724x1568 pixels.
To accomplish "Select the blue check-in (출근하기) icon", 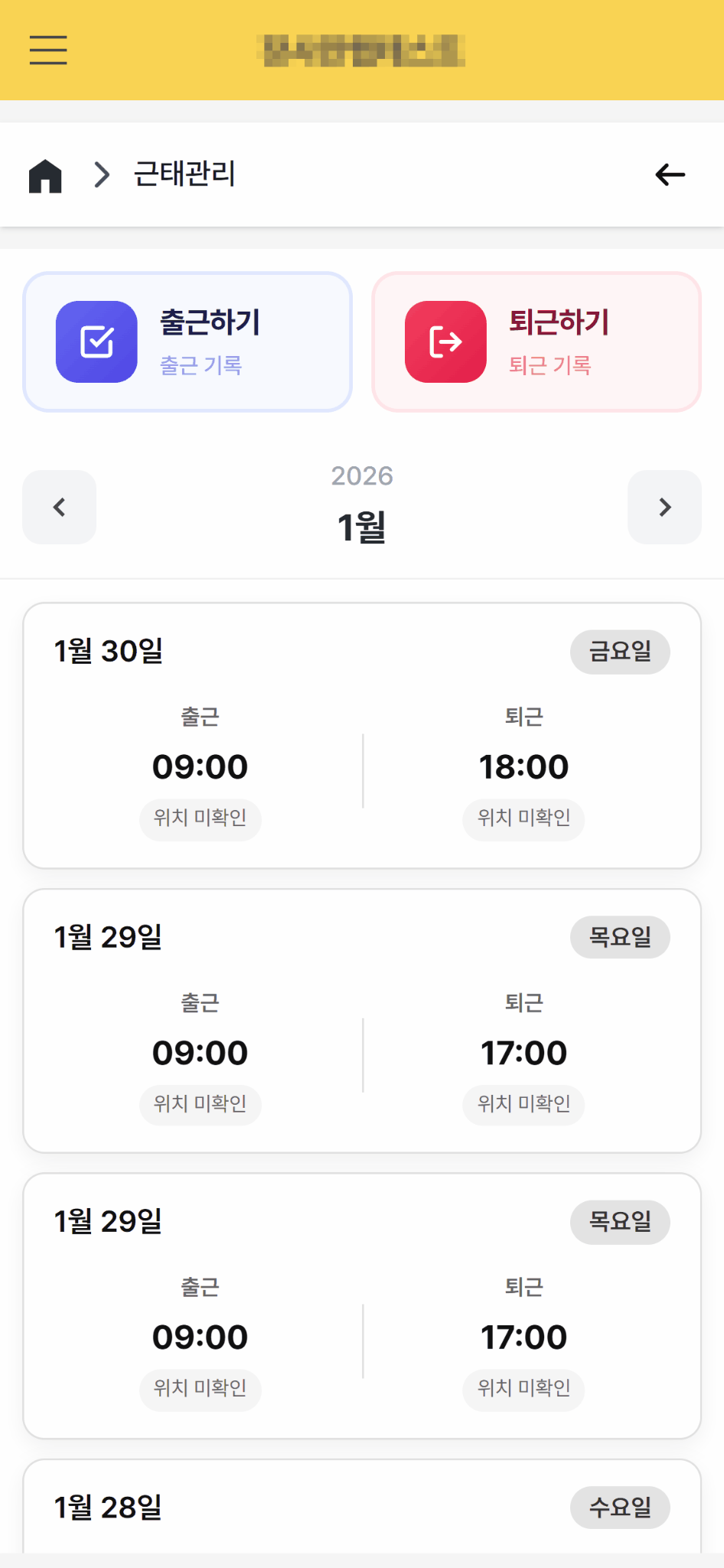I will pyautogui.click(x=96, y=341).
